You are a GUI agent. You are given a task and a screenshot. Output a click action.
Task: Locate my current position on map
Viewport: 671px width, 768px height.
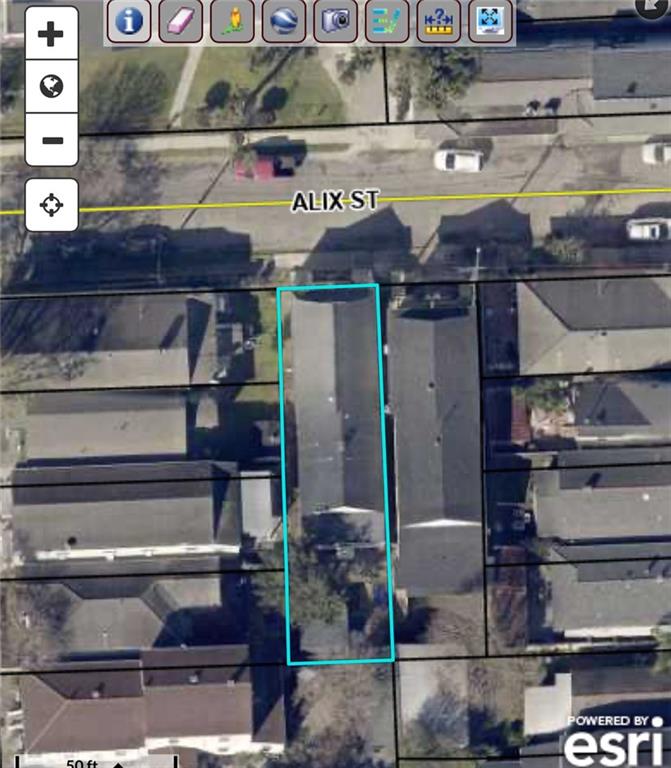[x=51, y=206]
